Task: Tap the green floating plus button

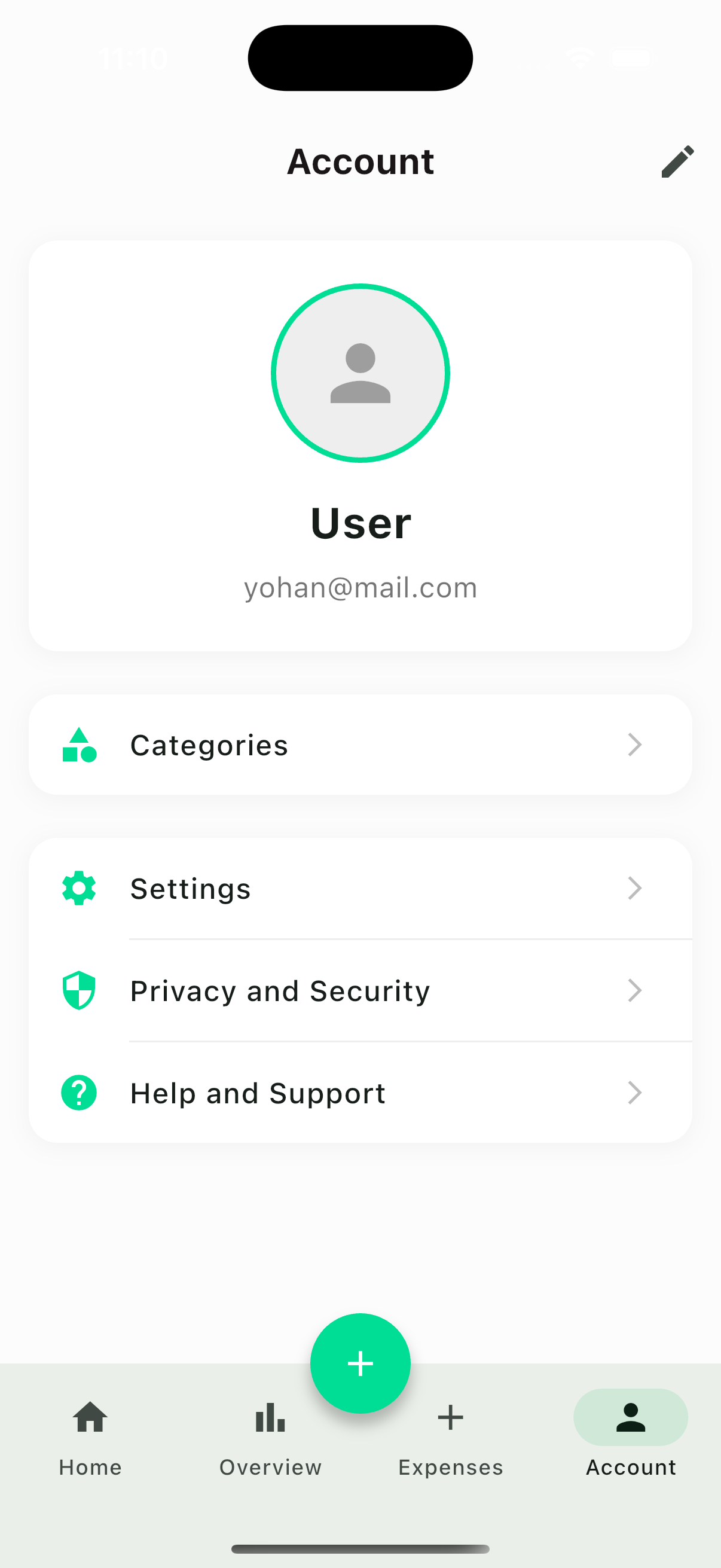Action: click(x=360, y=1363)
